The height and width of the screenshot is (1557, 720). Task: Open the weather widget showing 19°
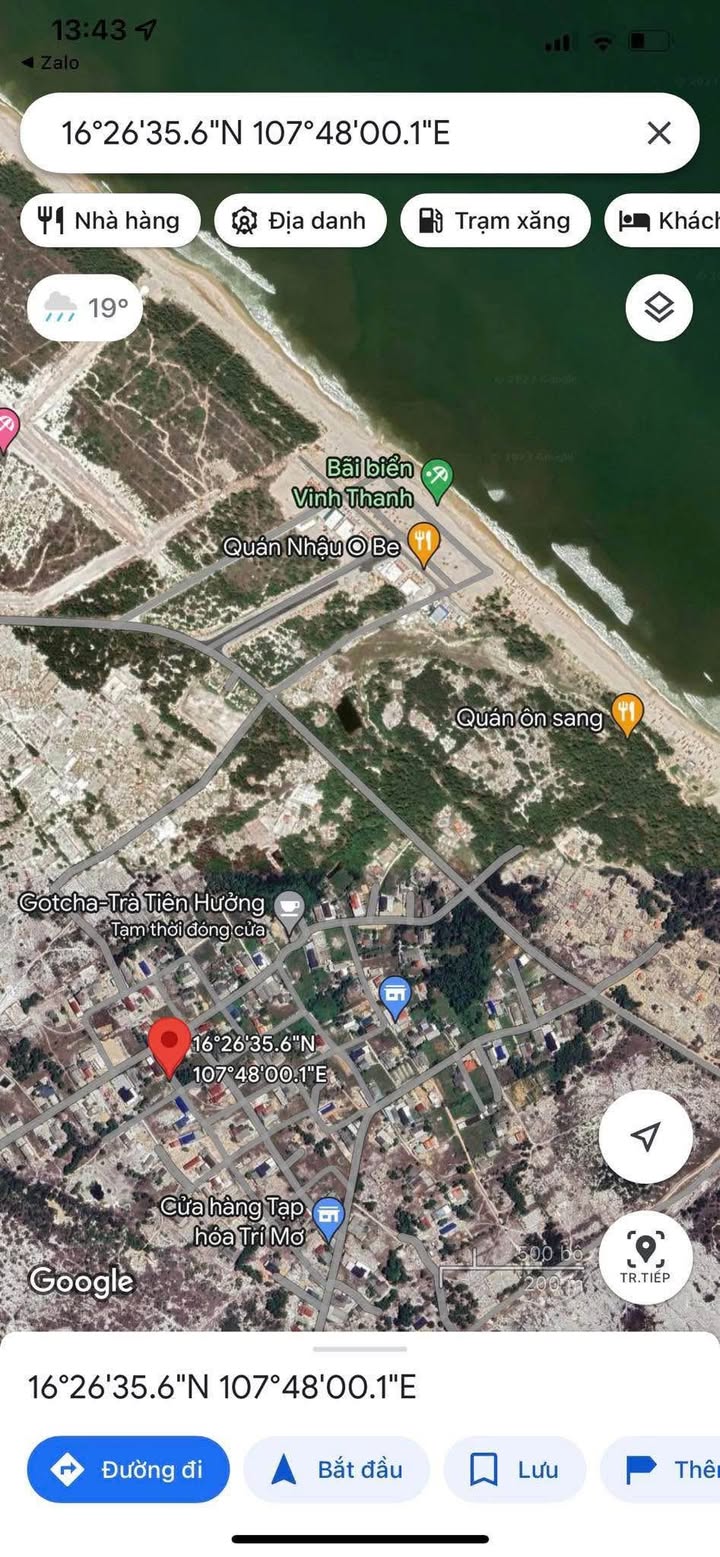[x=86, y=308]
